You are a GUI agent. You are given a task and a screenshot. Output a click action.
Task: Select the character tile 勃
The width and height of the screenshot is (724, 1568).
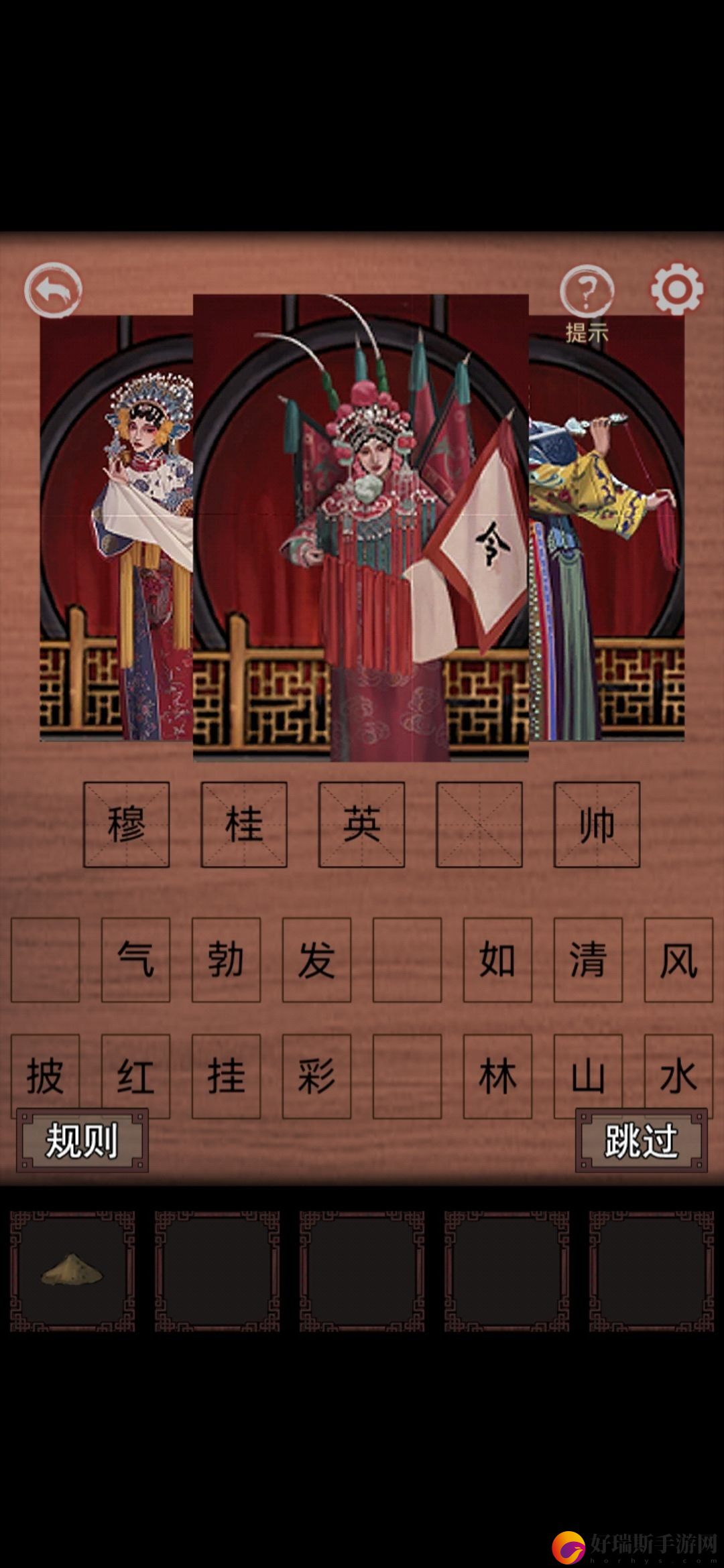tap(226, 960)
